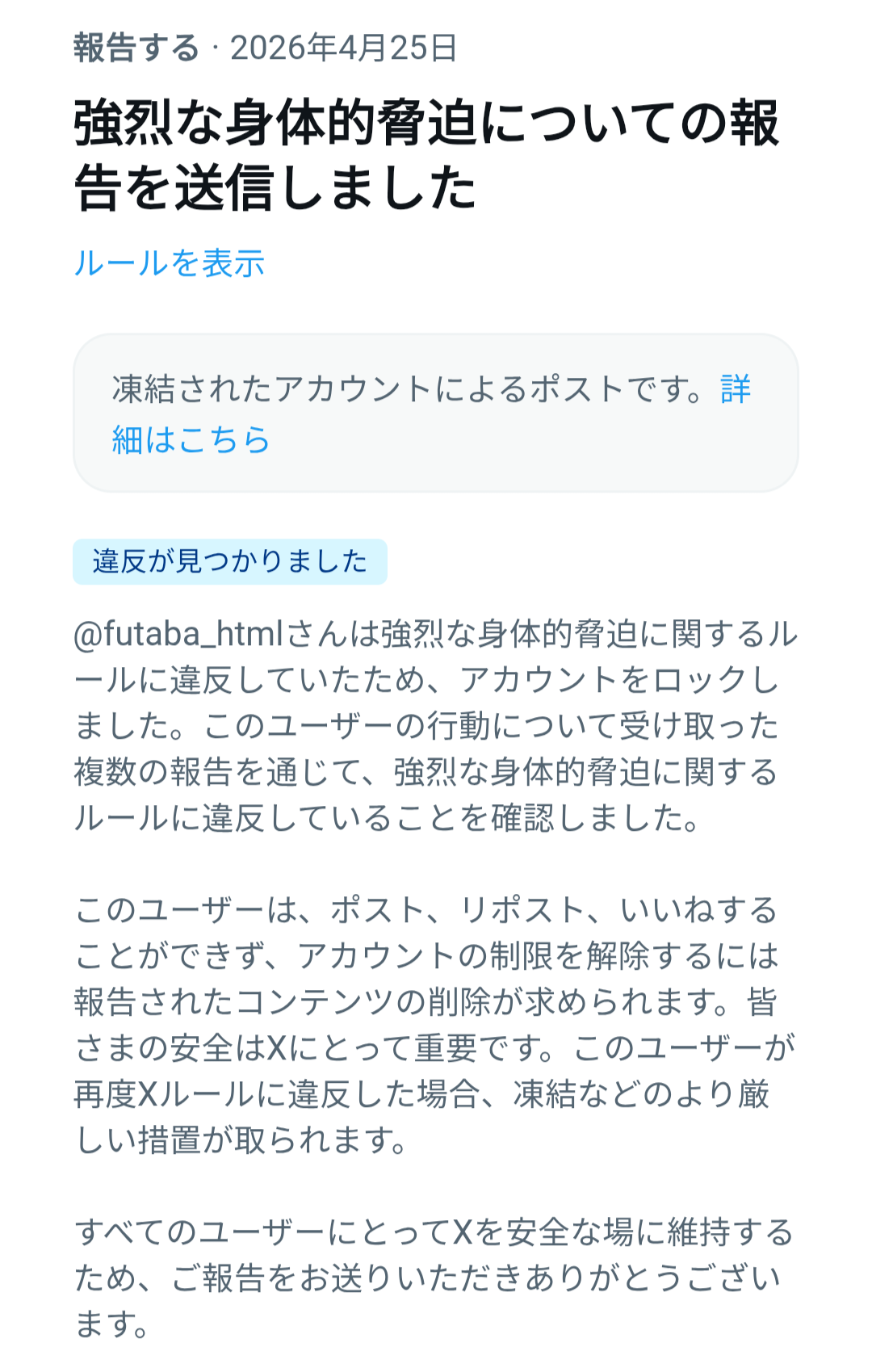Viewport: 872px width, 1372px height.
Task: Tap 詳細はこちら in the suspended-account notice
Action: pyautogui.click(x=191, y=440)
